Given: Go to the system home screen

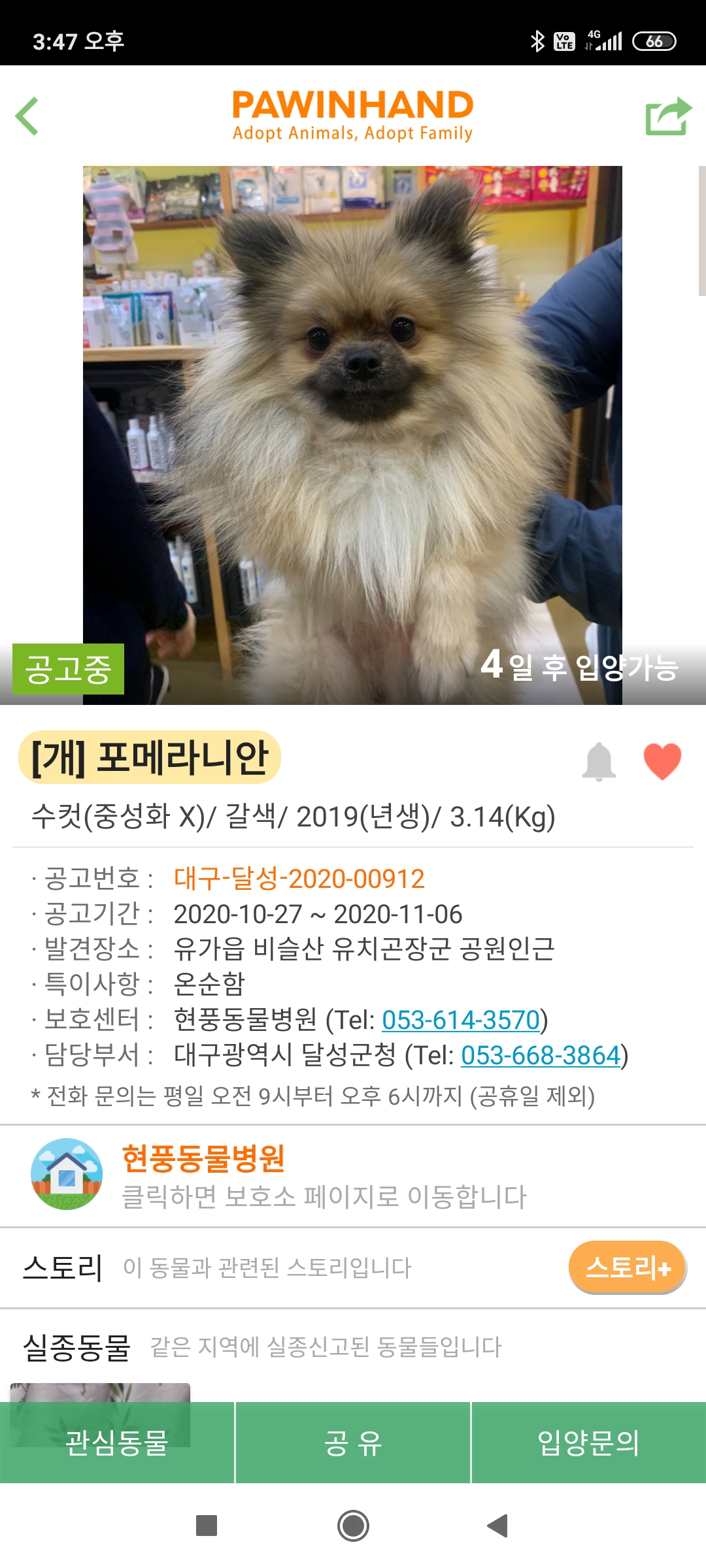Looking at the screenshot, I should click(x=353, y=1526).
